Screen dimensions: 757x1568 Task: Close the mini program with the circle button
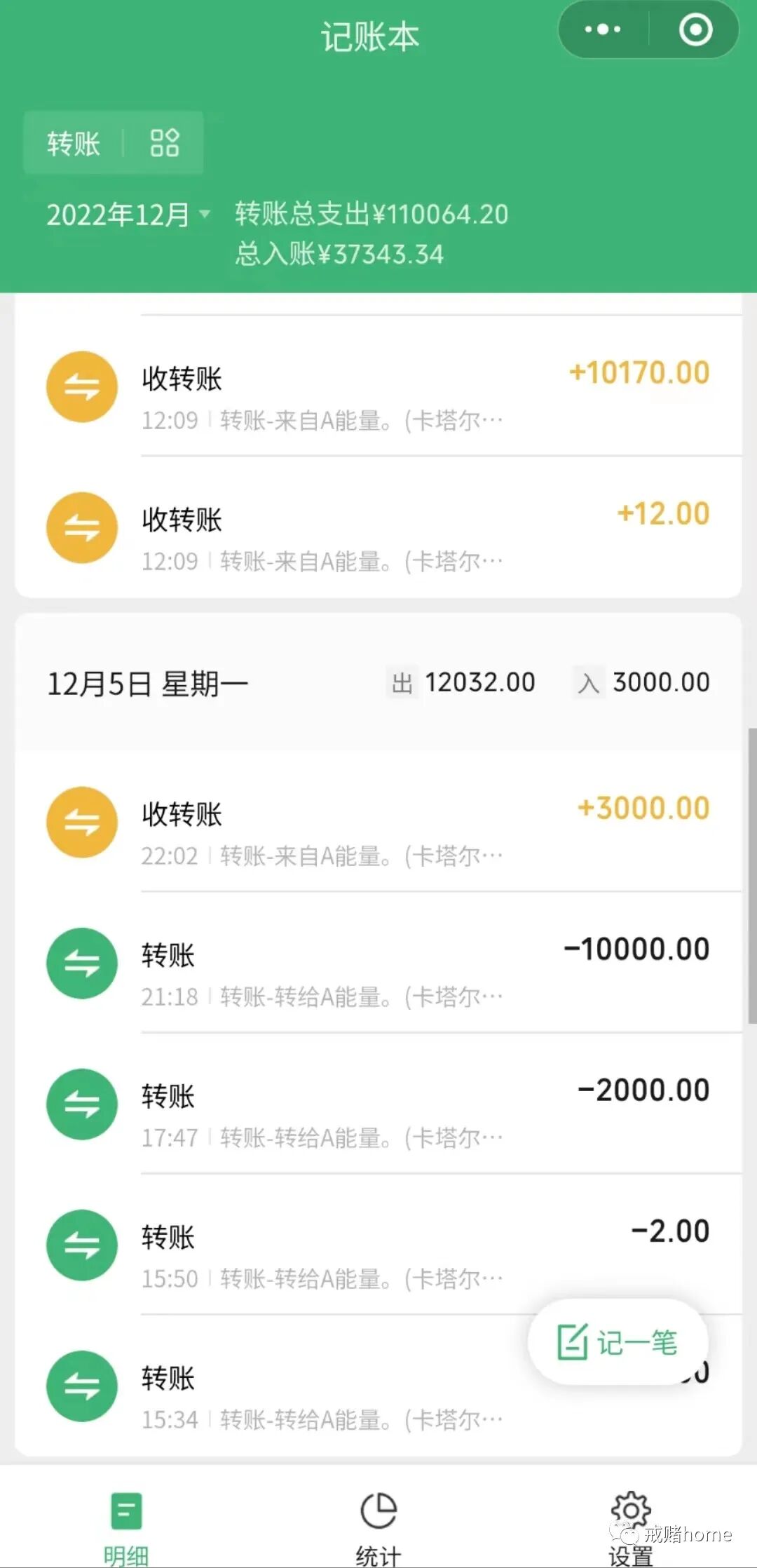695,30
